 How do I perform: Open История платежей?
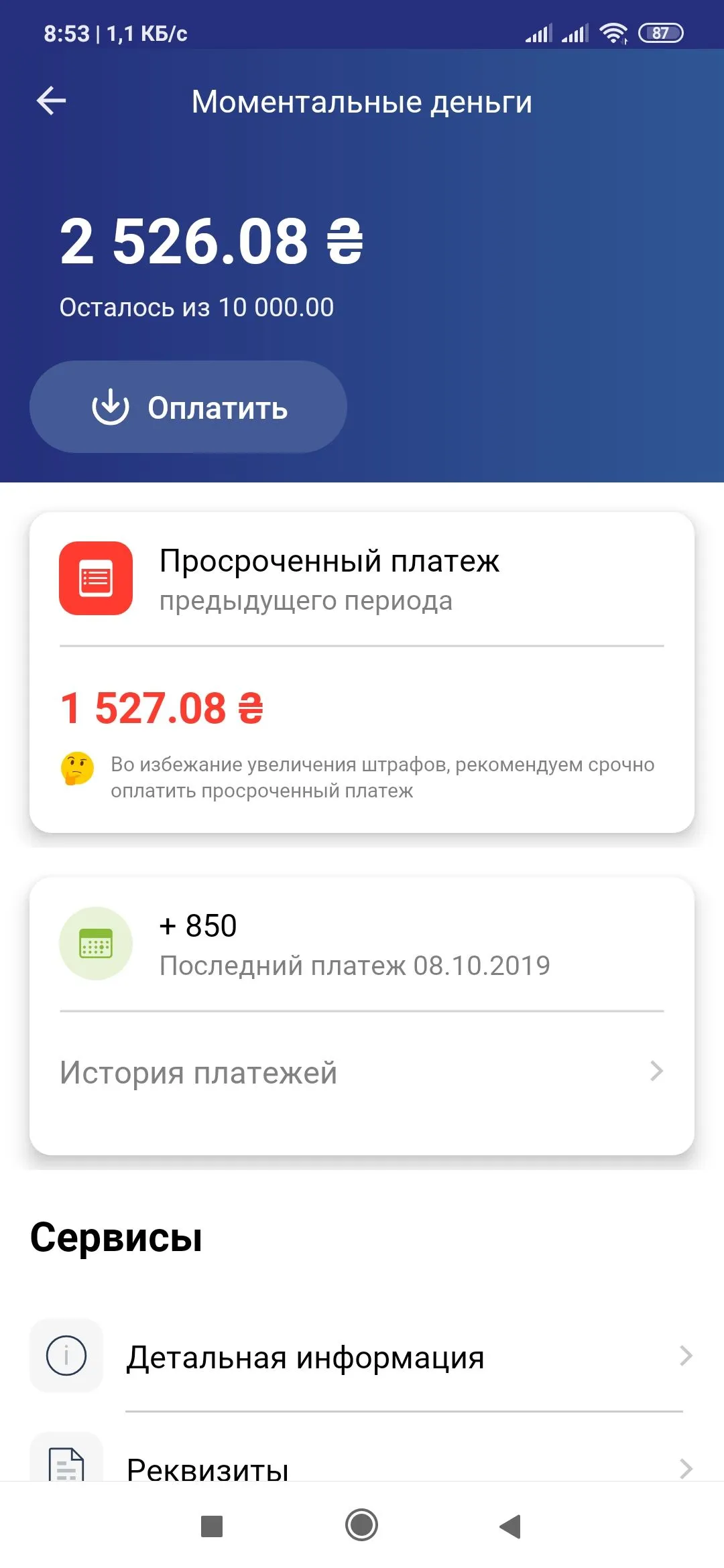[361, 1072]
